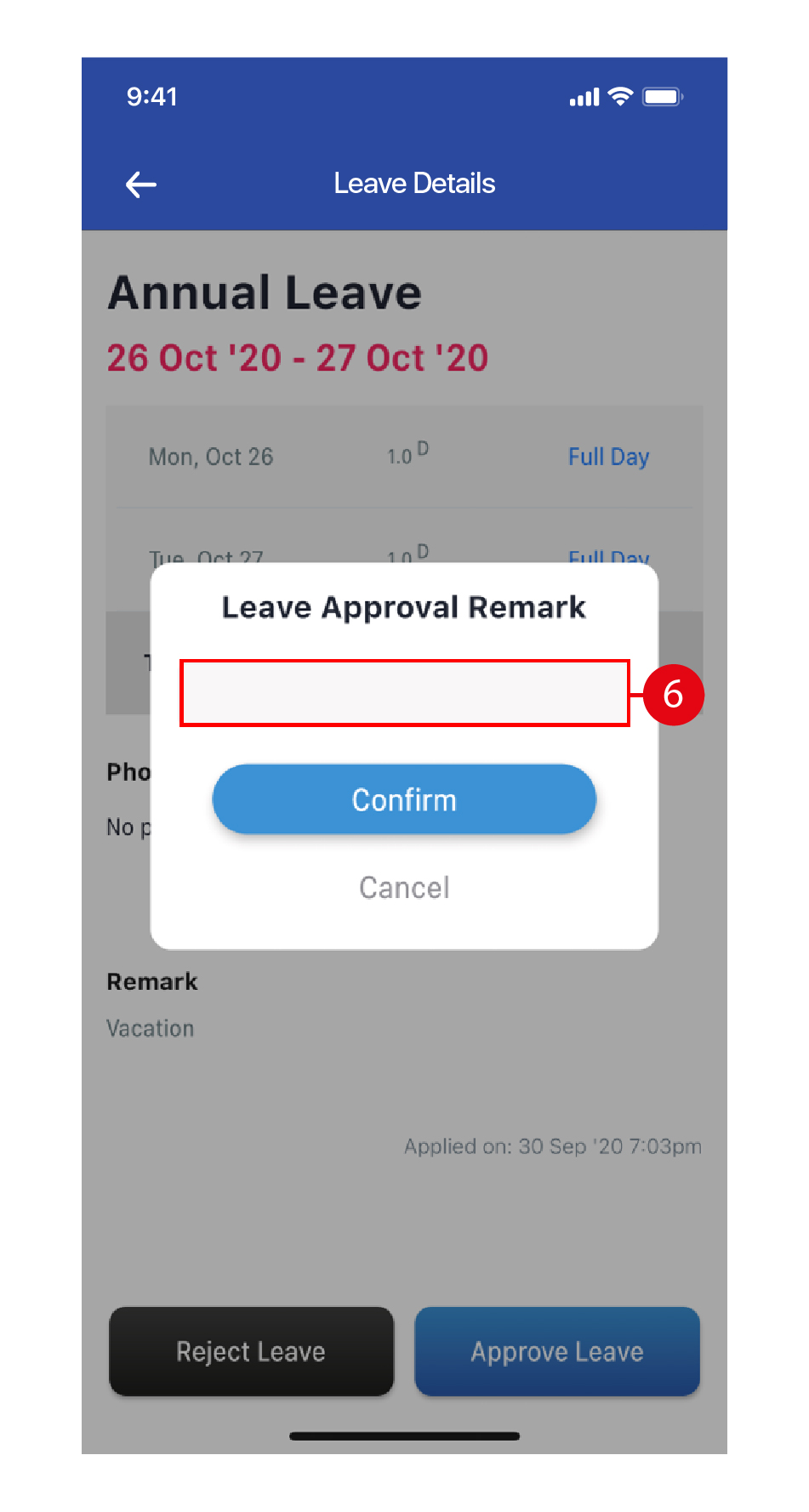Screen dimensions: 809x1512
Task: Select Full Day for Mon, Oct 26
Action: pos(608,457)
